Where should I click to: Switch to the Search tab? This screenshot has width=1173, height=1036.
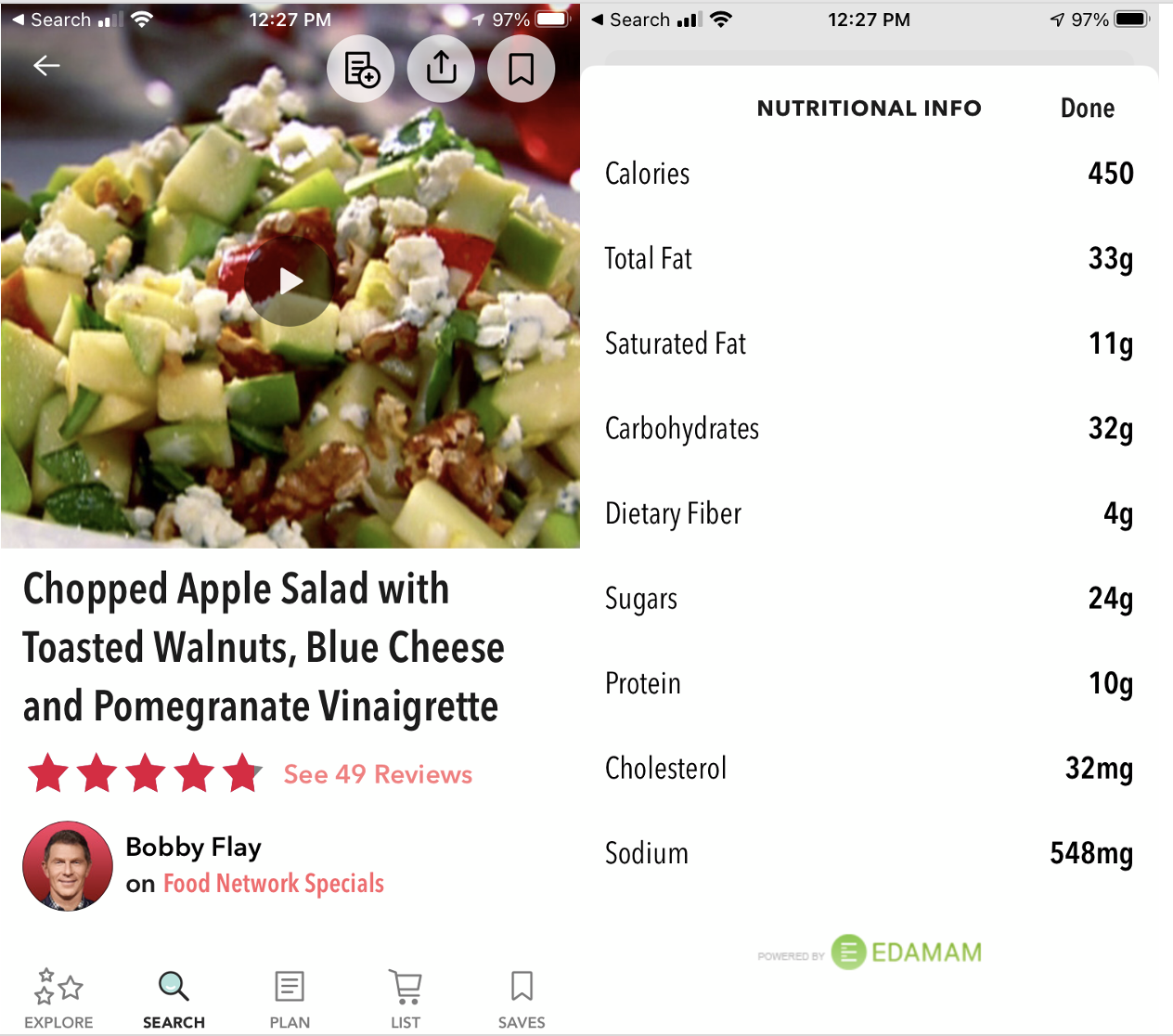(174, 998)
